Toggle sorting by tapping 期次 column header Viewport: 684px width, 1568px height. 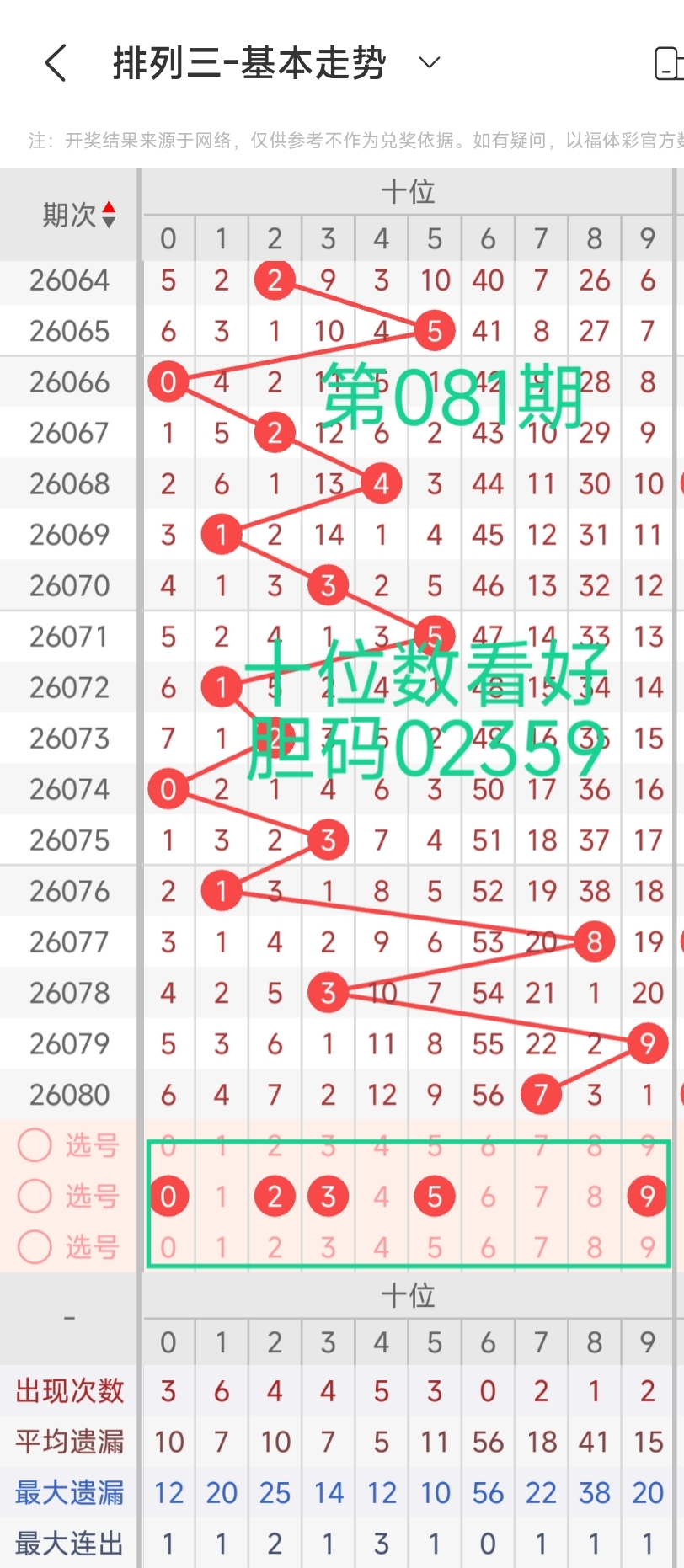(x=69, y=213)
